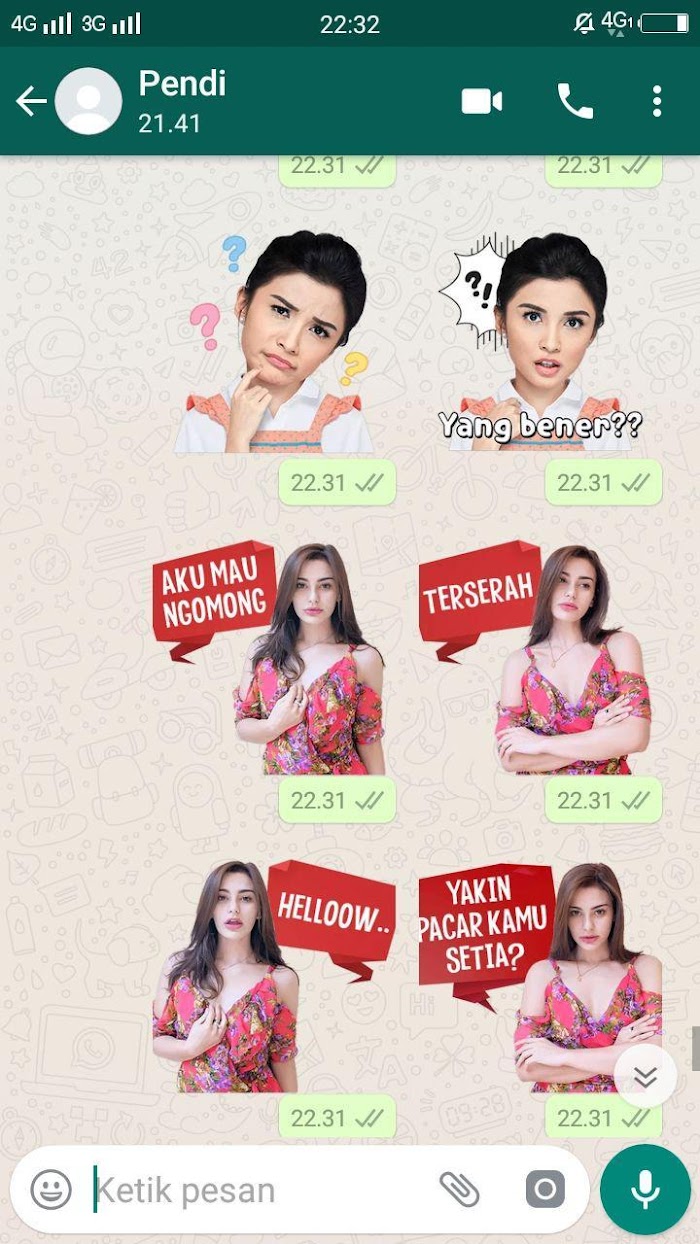This screenshot has height=1244, width=700.
Task: Go back from the Pendi chat
Action: tap(30, 101)
